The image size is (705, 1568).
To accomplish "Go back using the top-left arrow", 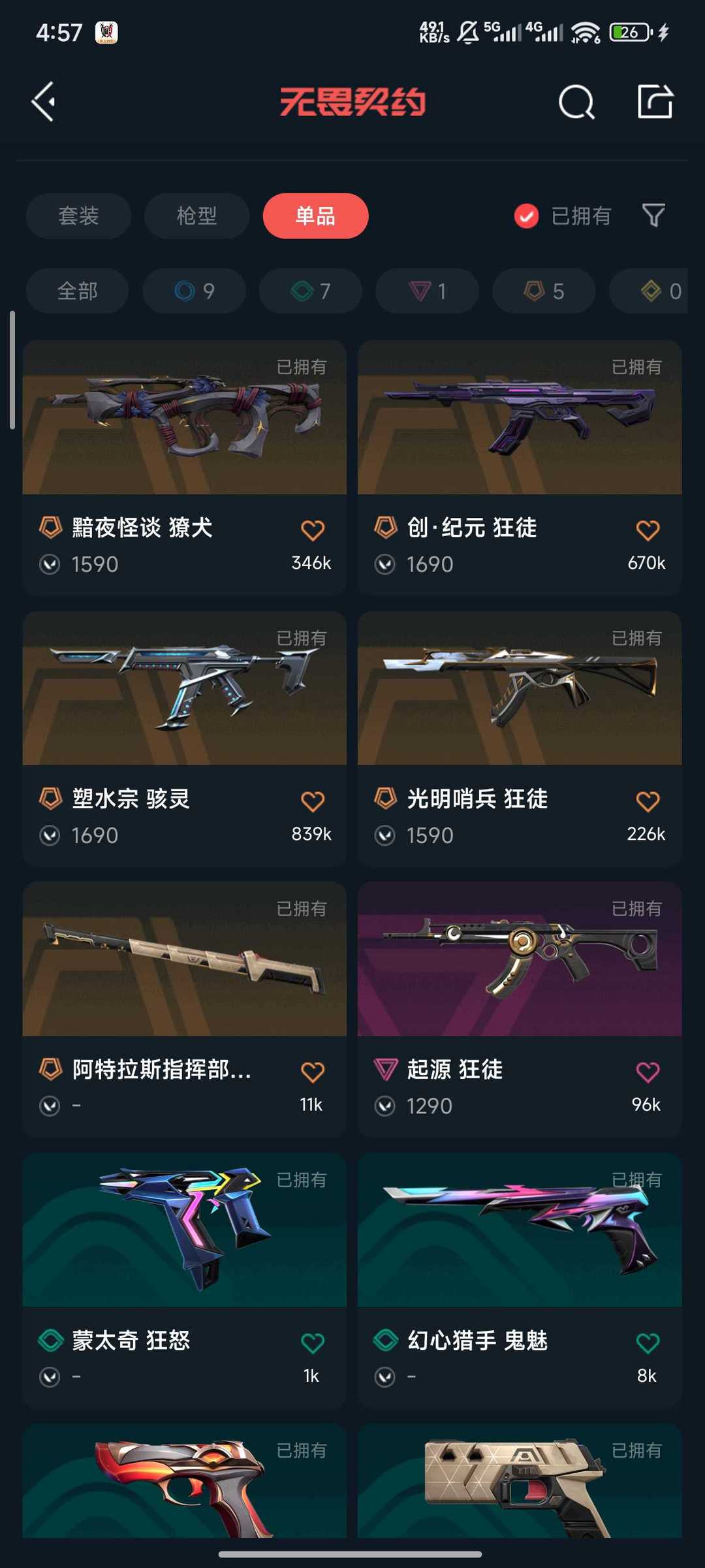I will pos(44,102).
